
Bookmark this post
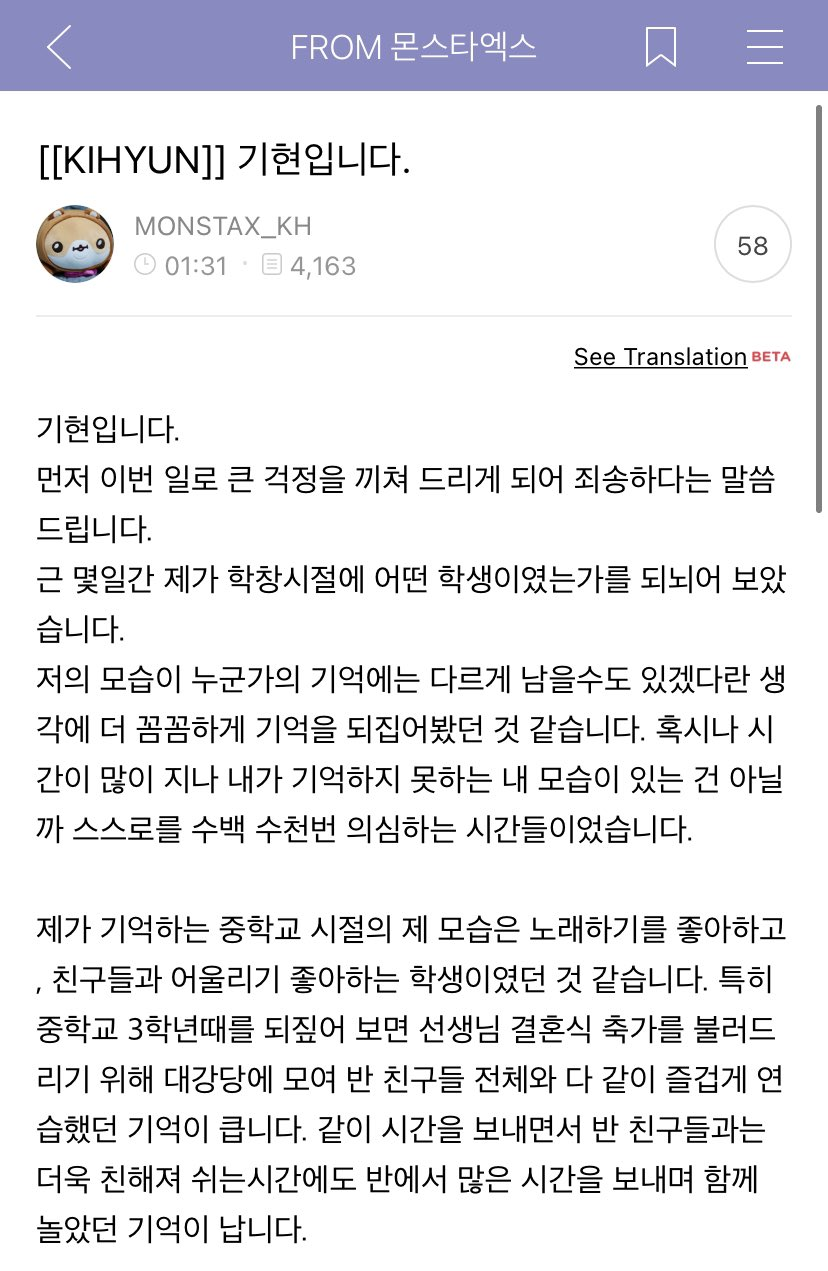(660, 47)
